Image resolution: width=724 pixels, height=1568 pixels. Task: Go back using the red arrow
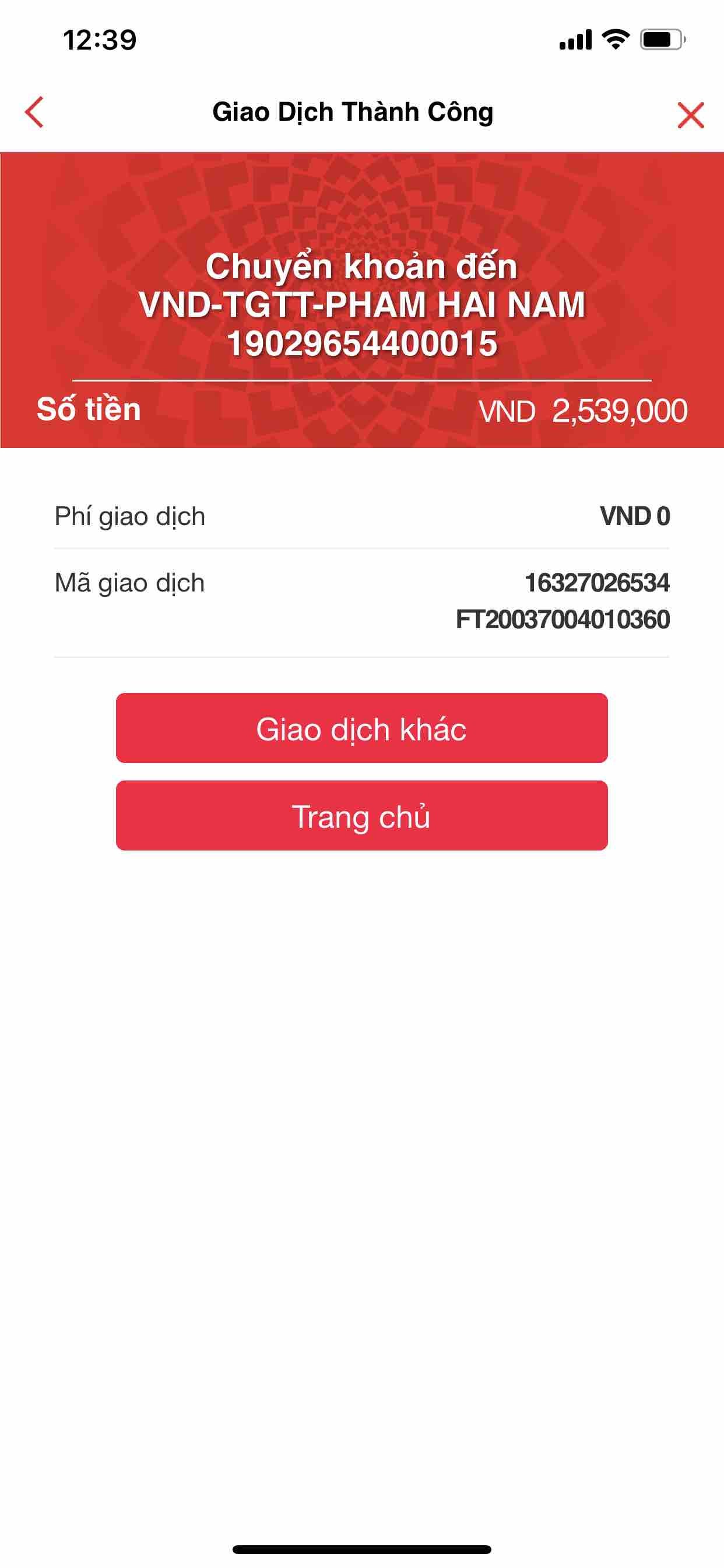tap(34, 113)
